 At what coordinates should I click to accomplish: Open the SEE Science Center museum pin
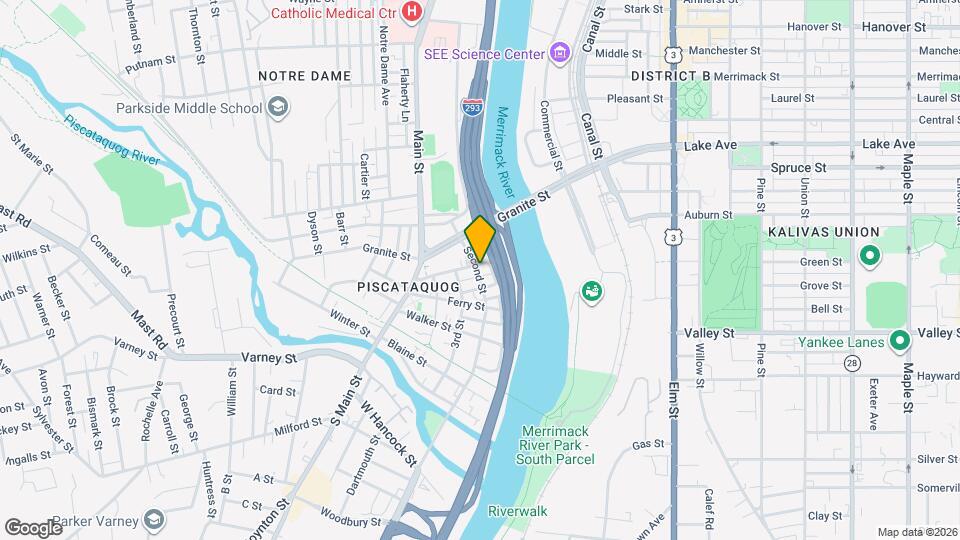(559, 53)
